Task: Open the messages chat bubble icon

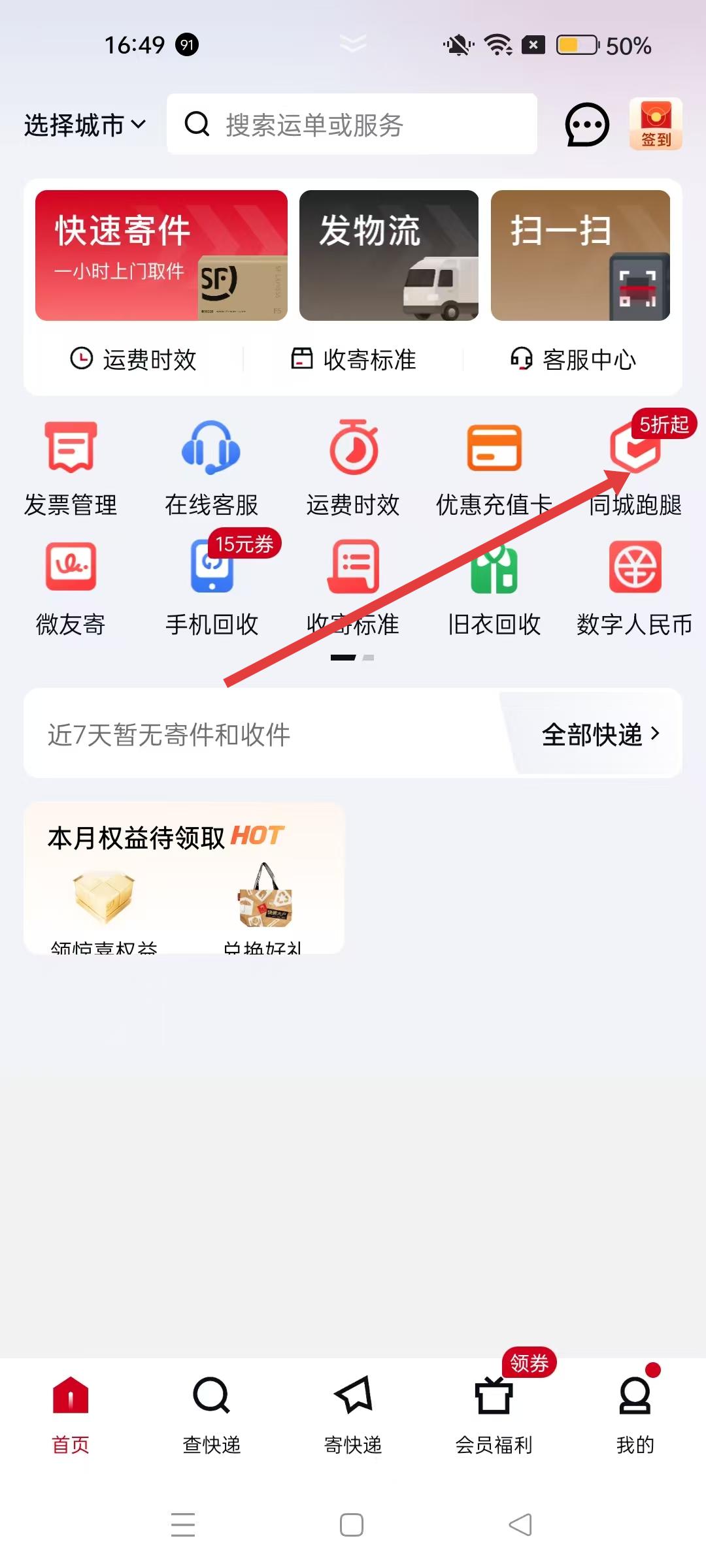Action: (x=586, y=124)
